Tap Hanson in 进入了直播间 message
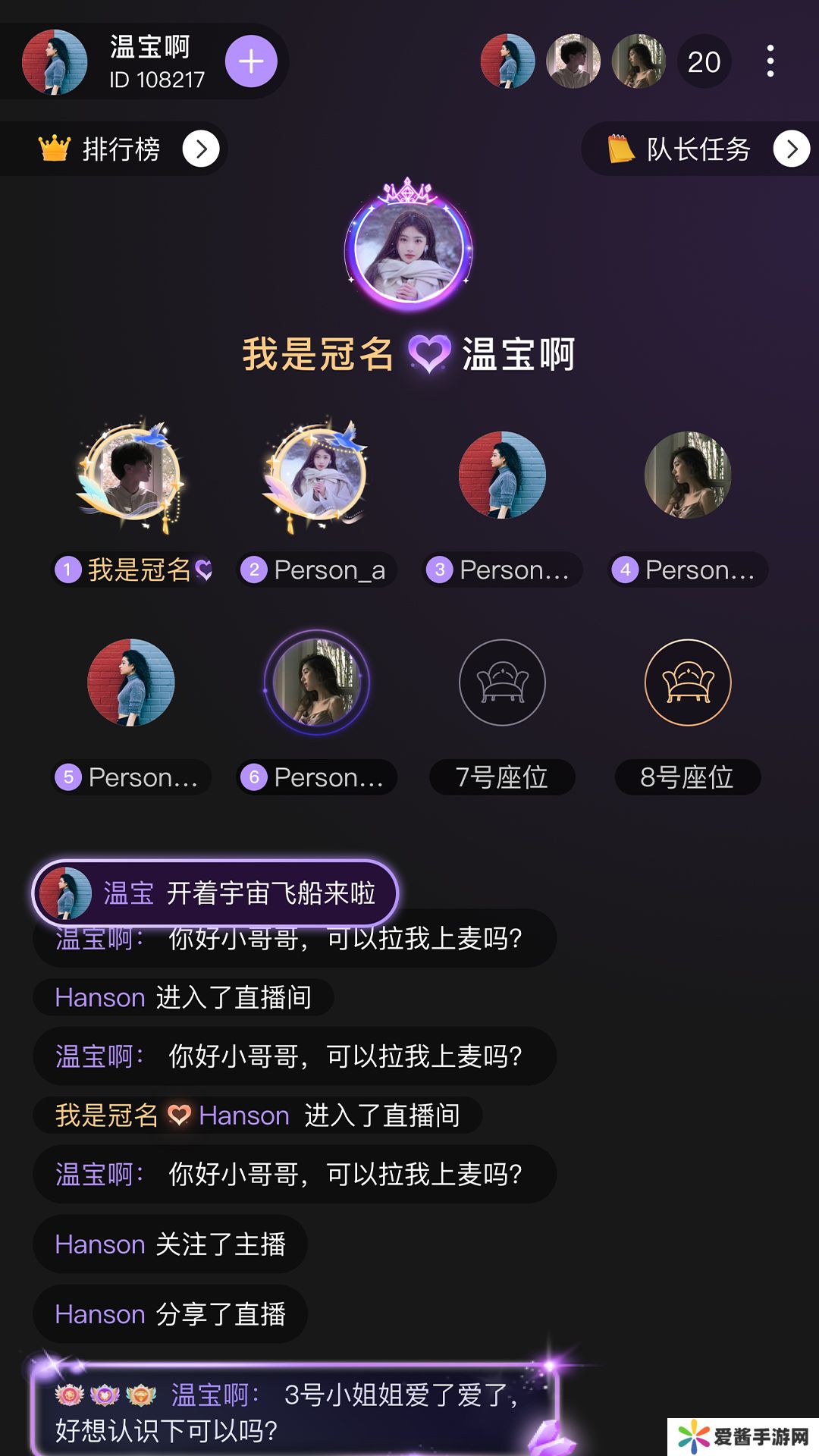This screenshot has width=819, height=1456. tap(100, 998)
